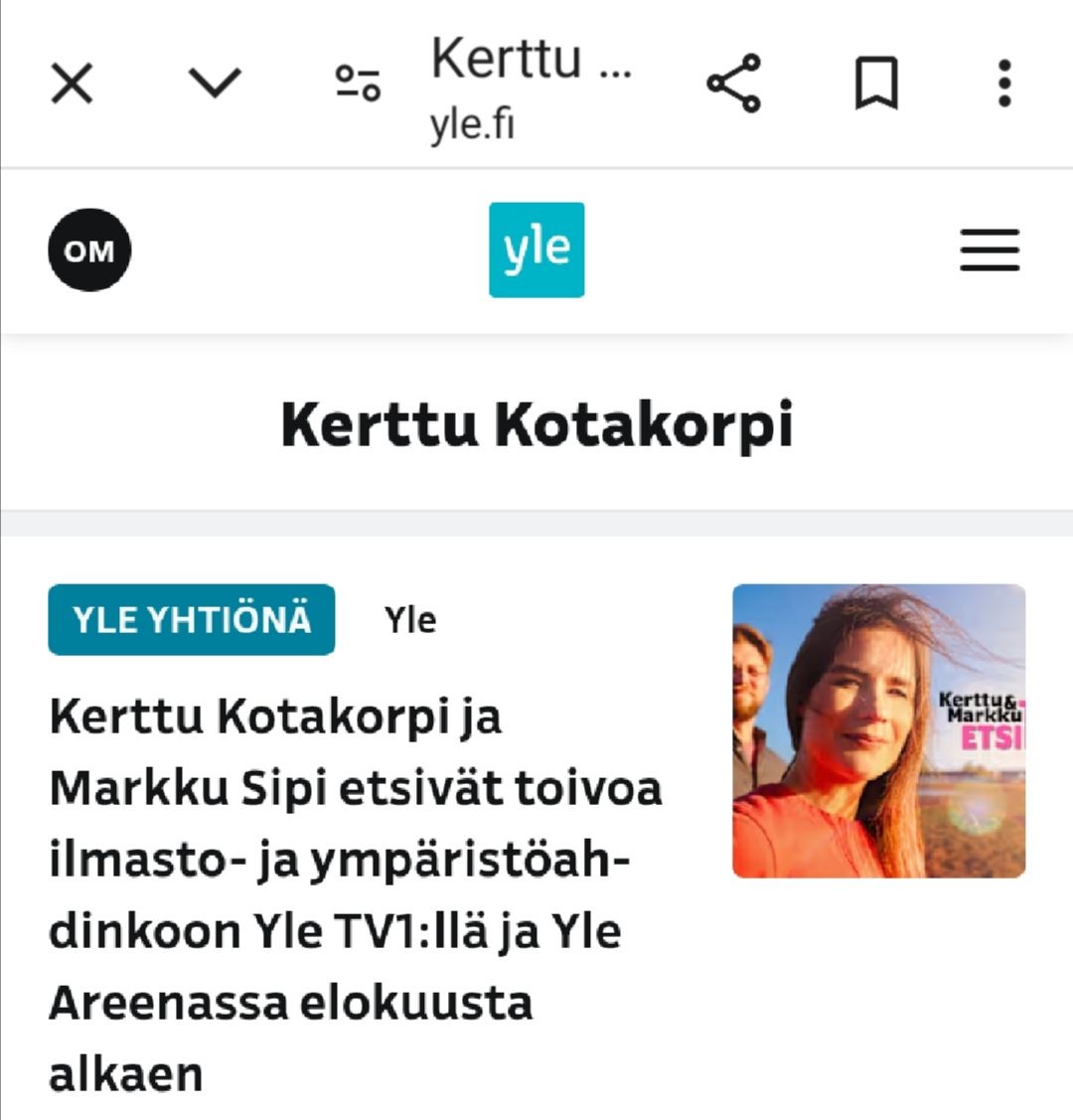This screenshot has height=1120, width=1073.
Task: Minimize the custom tab with the chevron
Action: pos(215,83)
